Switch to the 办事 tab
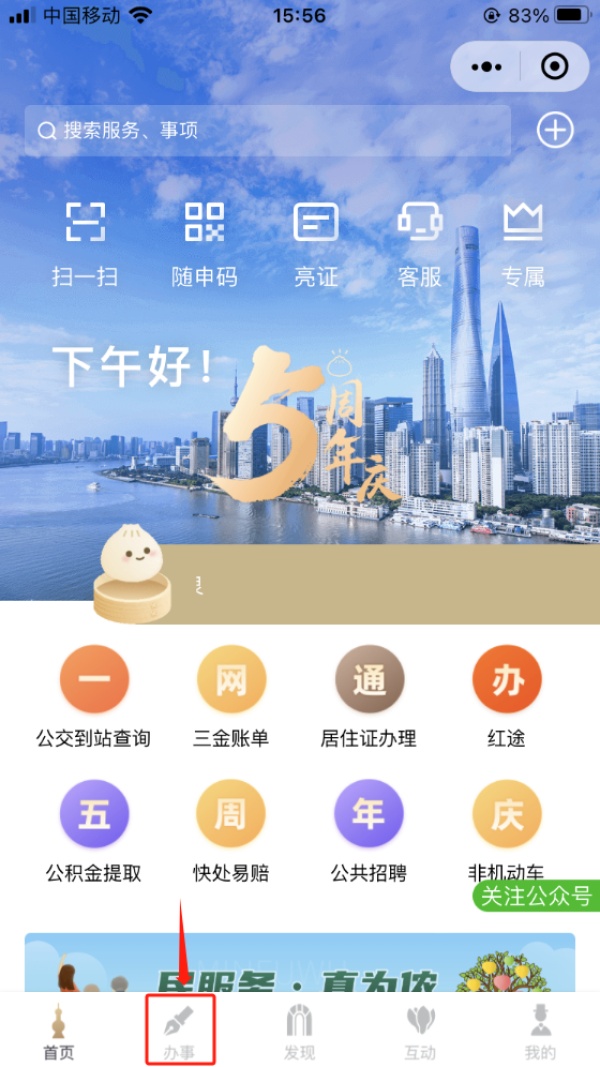The image size is (600, 1067). (180, 1031)
